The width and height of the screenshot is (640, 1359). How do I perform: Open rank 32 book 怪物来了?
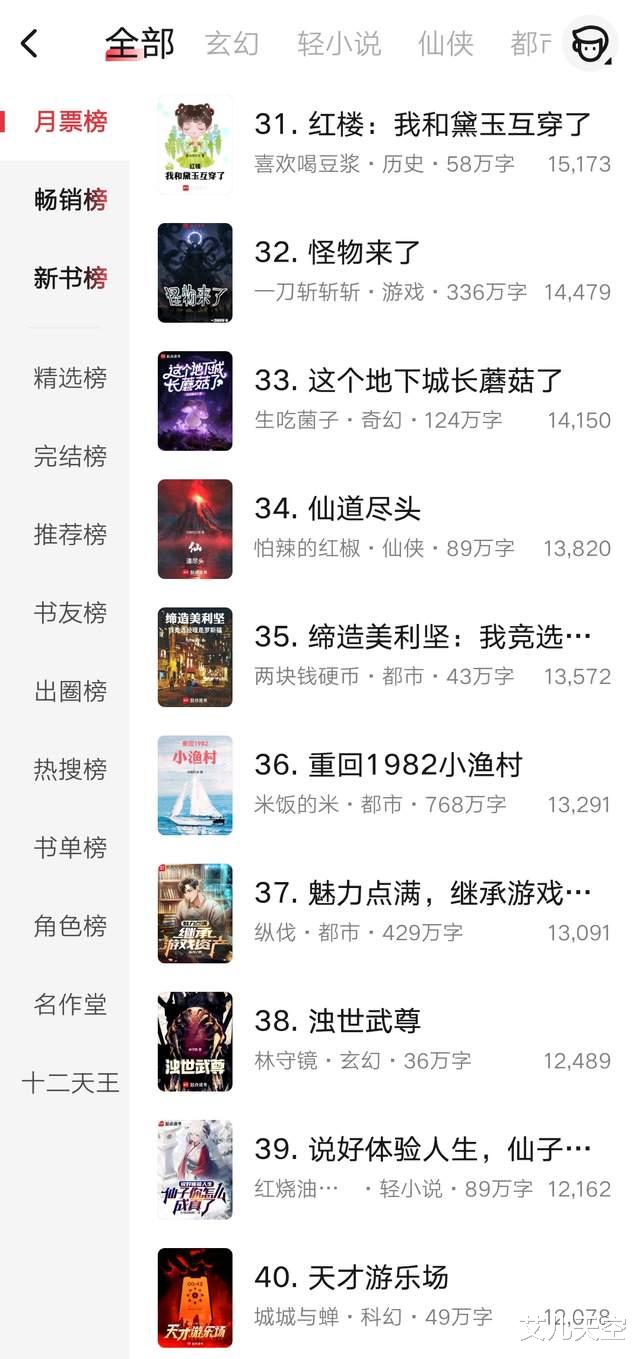pyautogui.click(x=365, y=253)
